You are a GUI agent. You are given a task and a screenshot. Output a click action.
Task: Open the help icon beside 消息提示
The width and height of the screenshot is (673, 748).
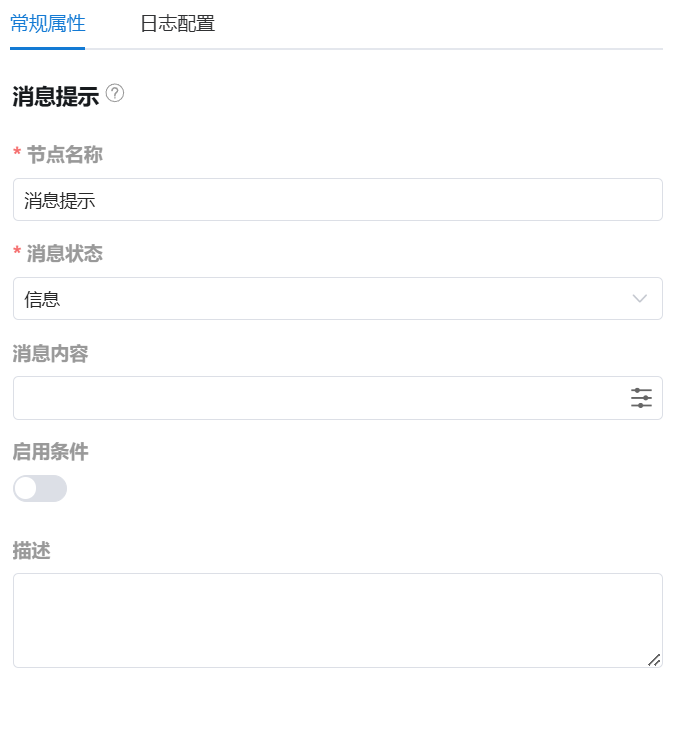click(115, 94)
